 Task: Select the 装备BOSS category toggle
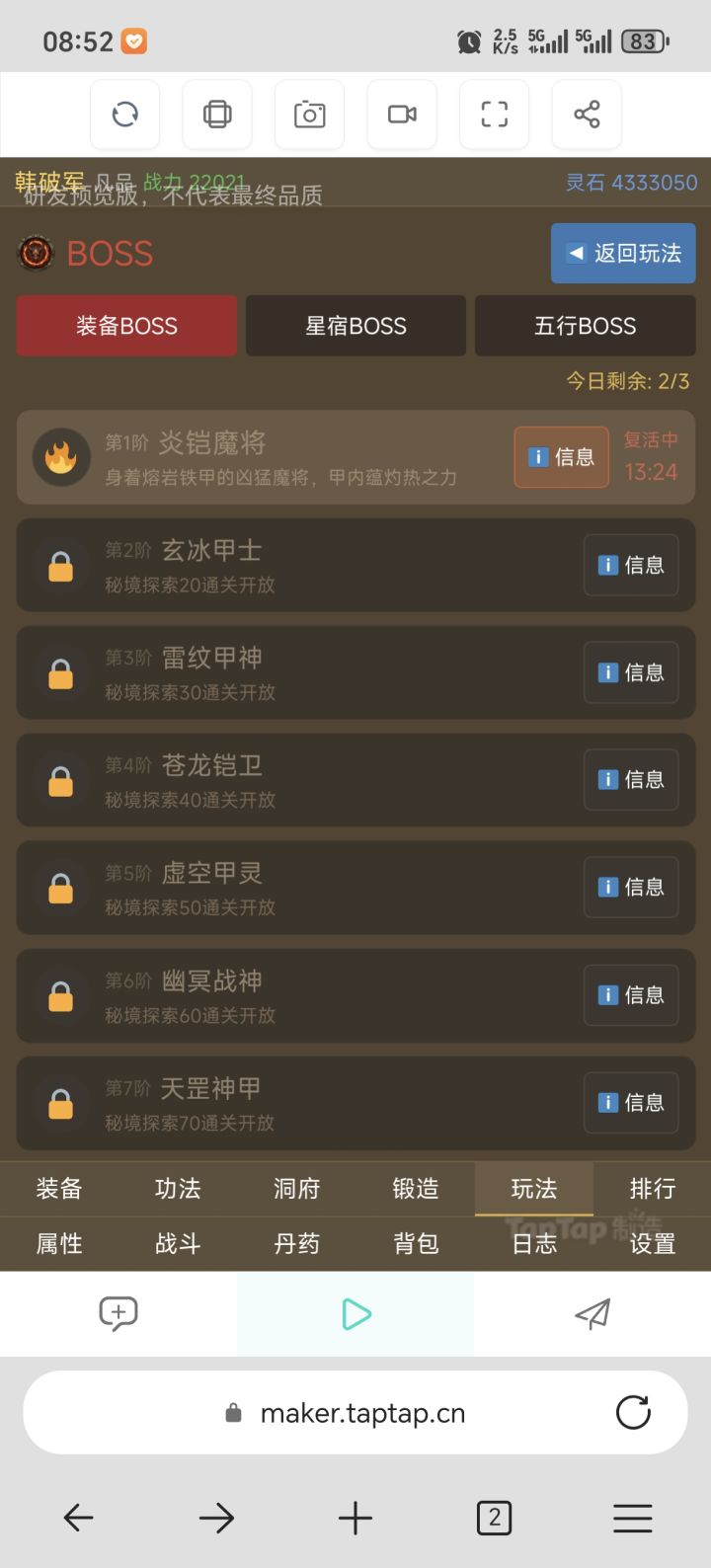click(x=125, y=326)
